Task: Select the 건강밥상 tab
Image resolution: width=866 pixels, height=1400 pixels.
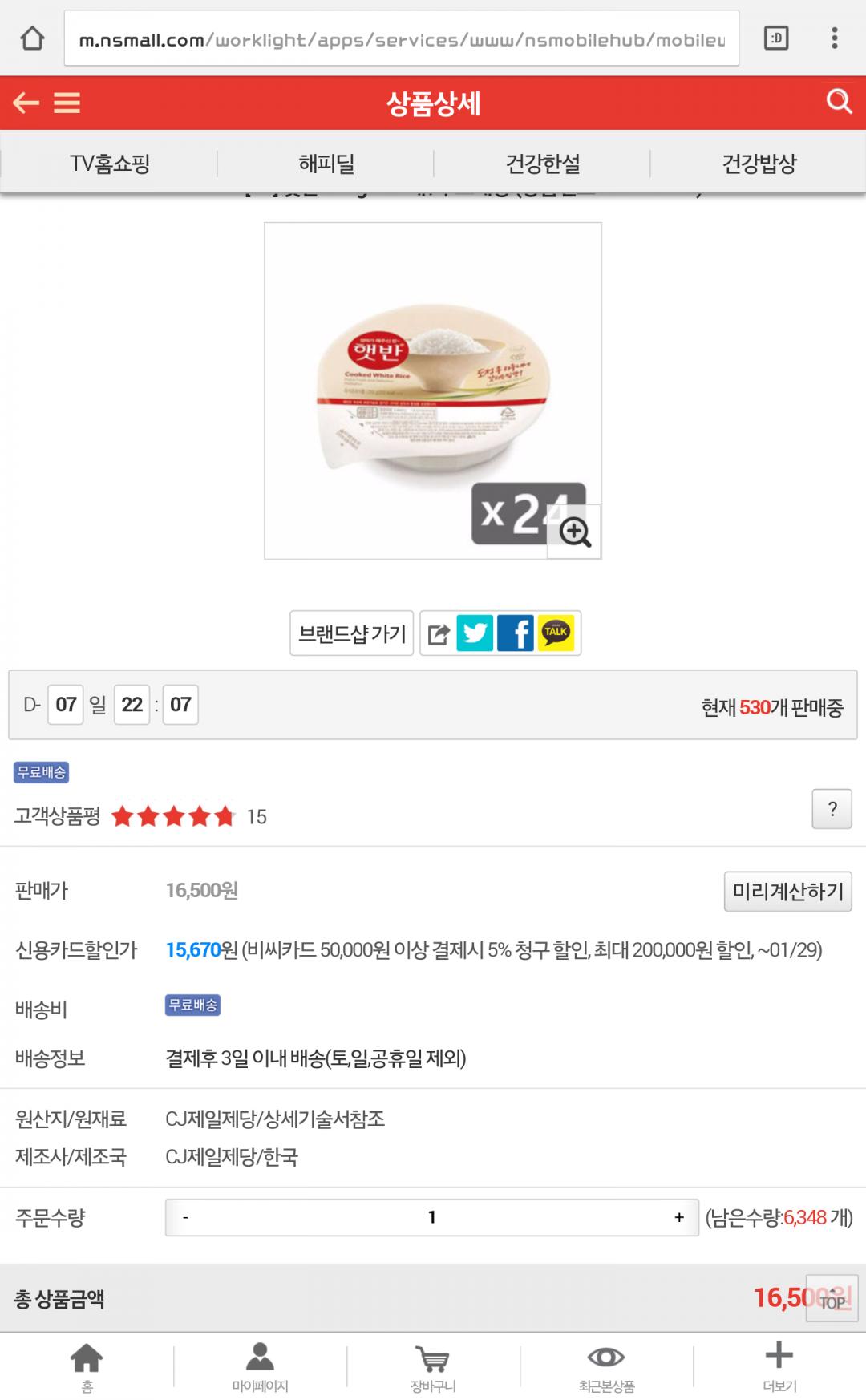Action: coord(759,164)
